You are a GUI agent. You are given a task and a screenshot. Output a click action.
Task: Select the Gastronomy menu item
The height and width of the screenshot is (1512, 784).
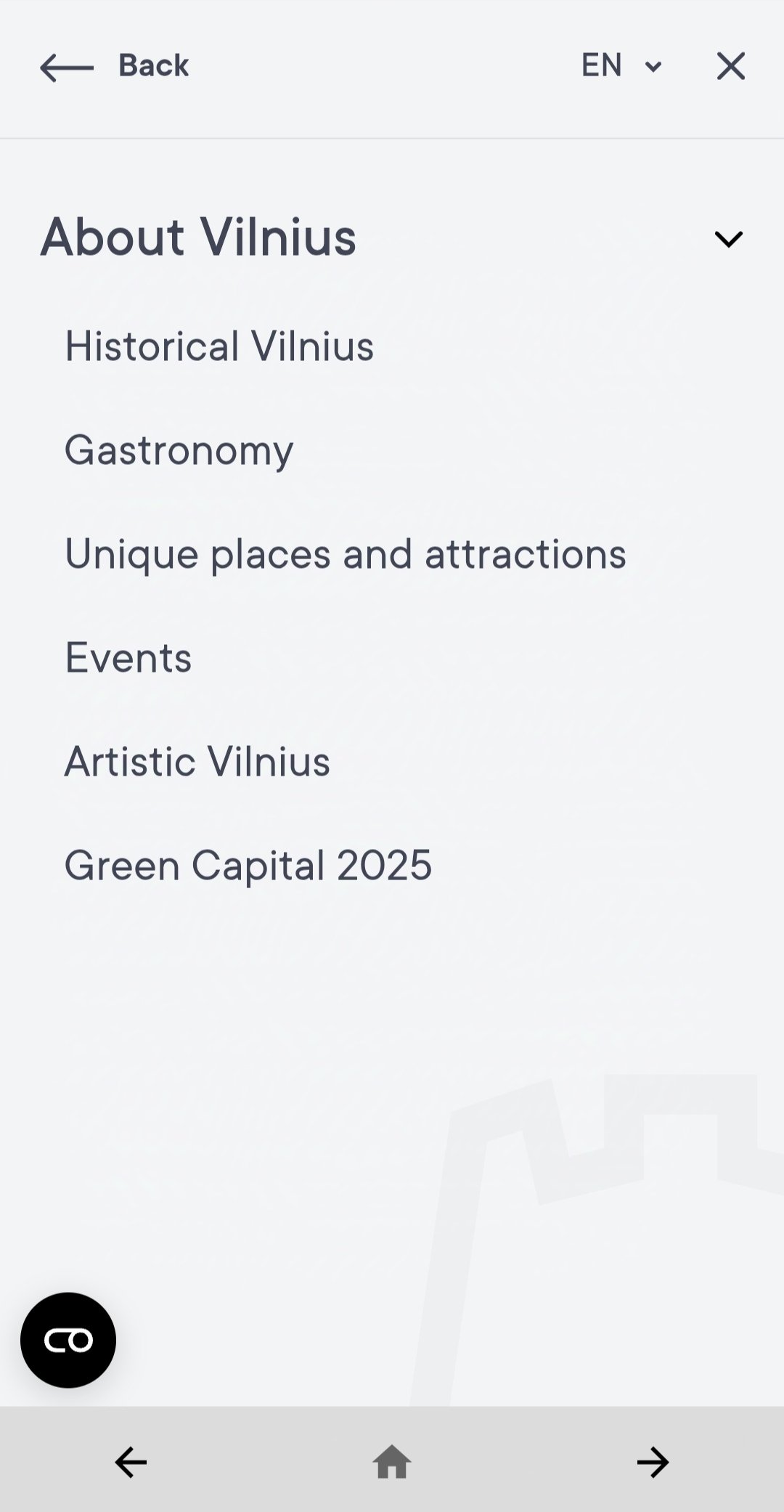(179, 450)
